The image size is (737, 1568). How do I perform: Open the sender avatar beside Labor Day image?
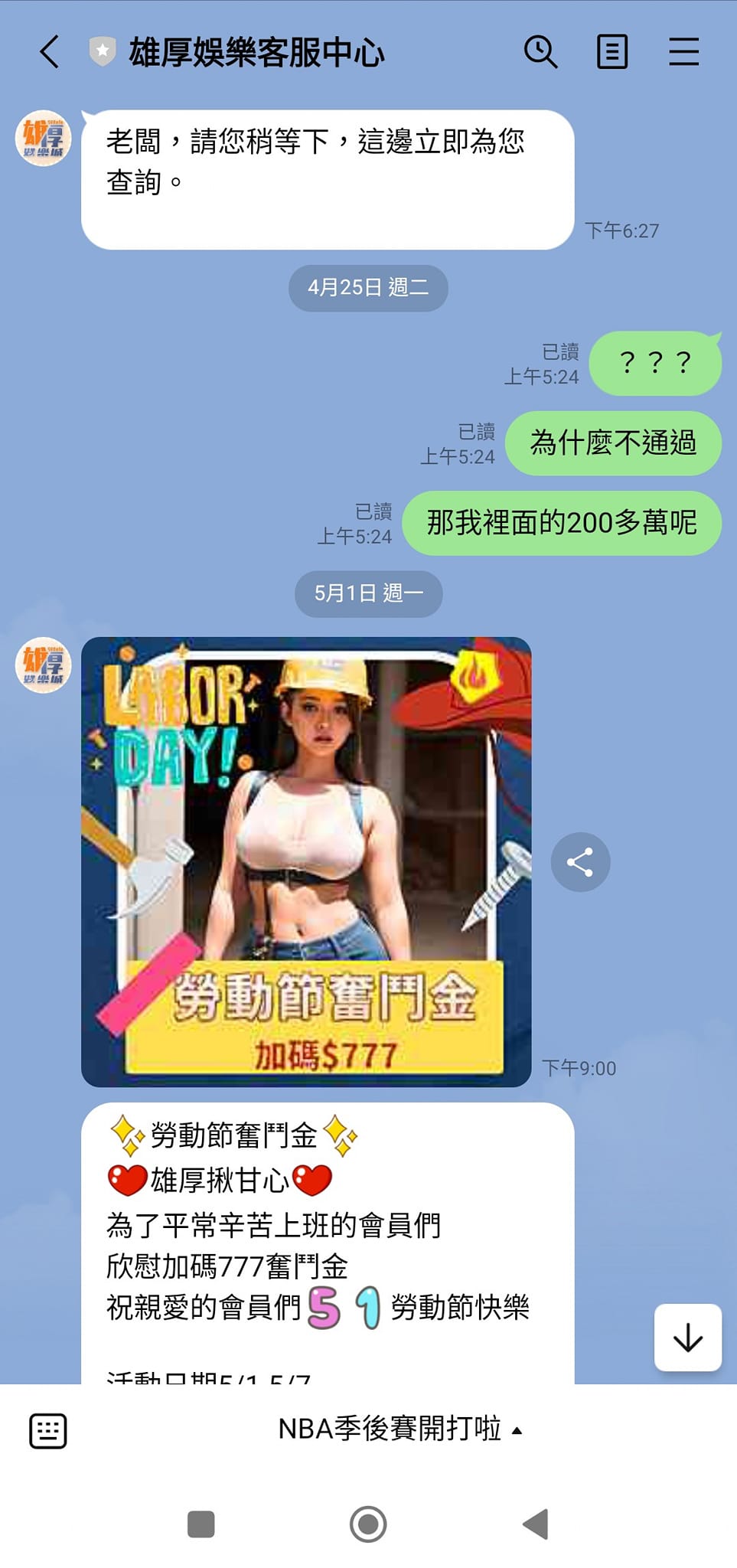pyautogui.click(x=44, y=665)
